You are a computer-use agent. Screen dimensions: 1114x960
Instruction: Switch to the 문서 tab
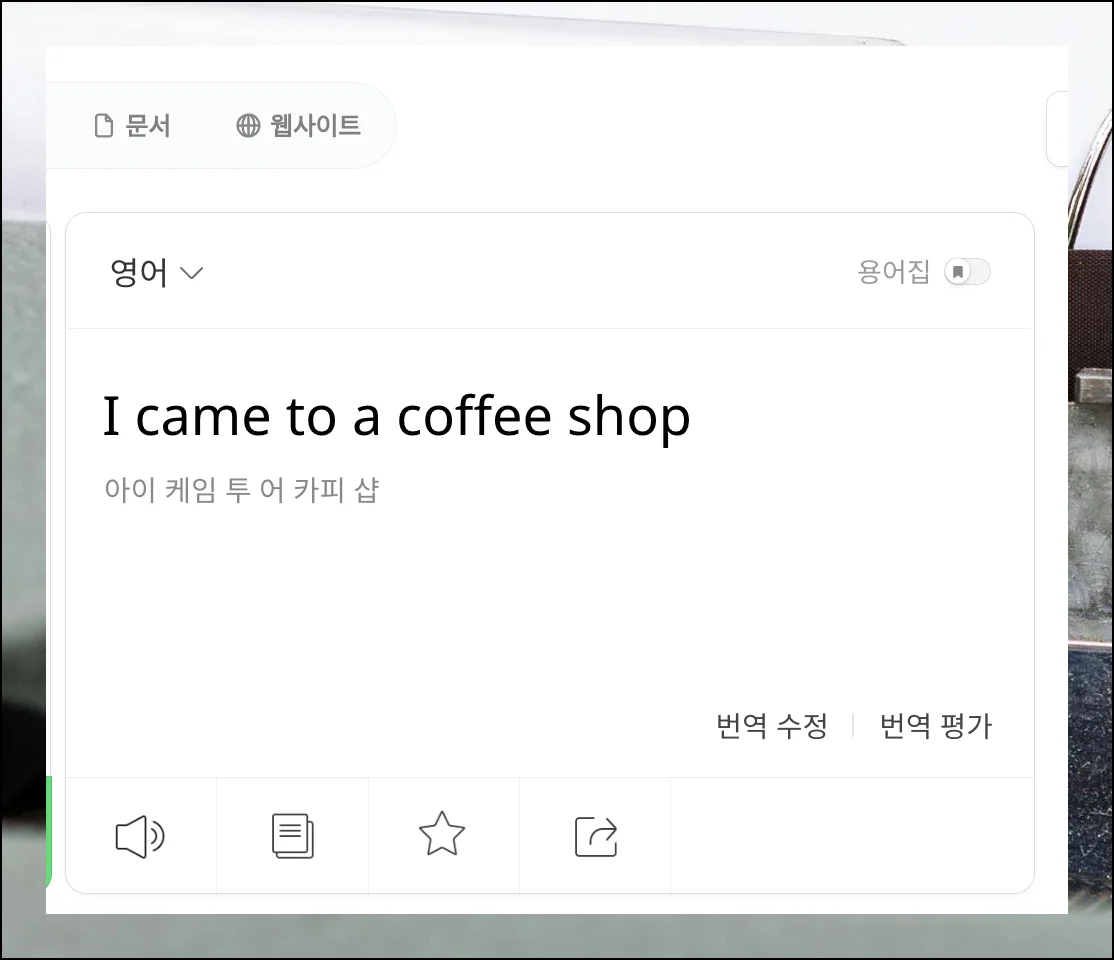tap(133, 126)
